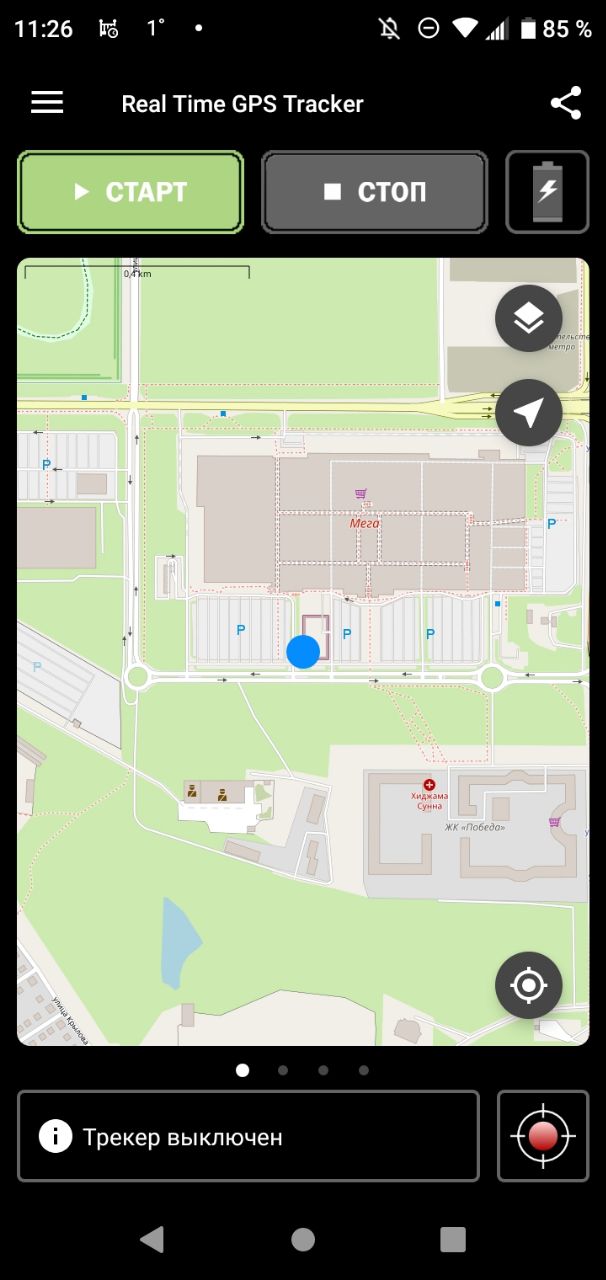Open the hamburger navigation menu
This screenshot has height=1280, width=606.
[47, 103]
